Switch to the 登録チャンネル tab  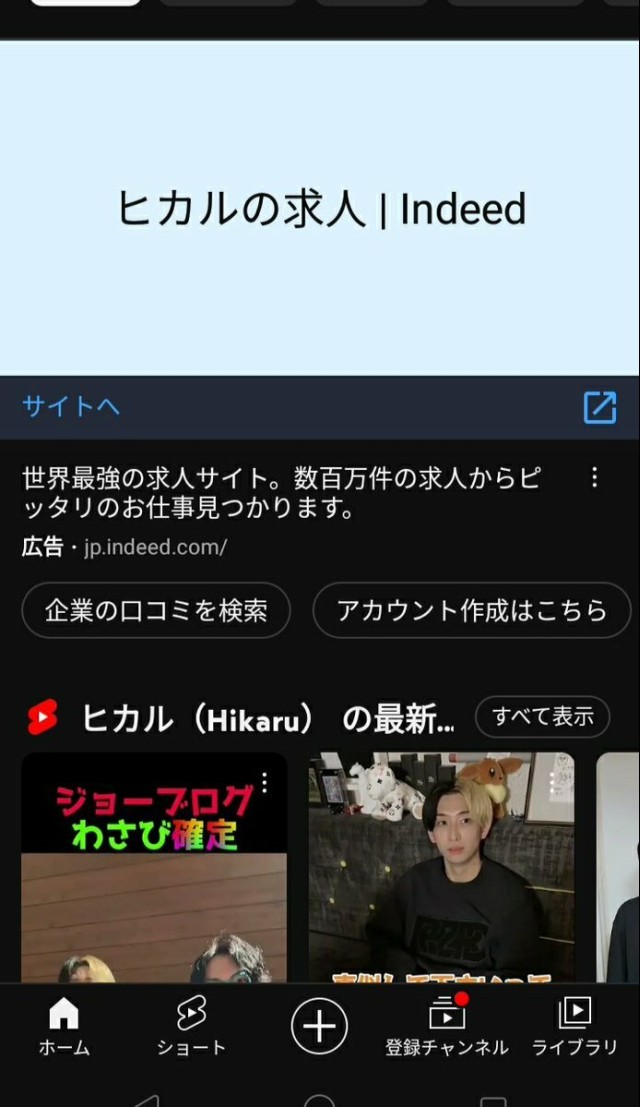(447, 1028)
